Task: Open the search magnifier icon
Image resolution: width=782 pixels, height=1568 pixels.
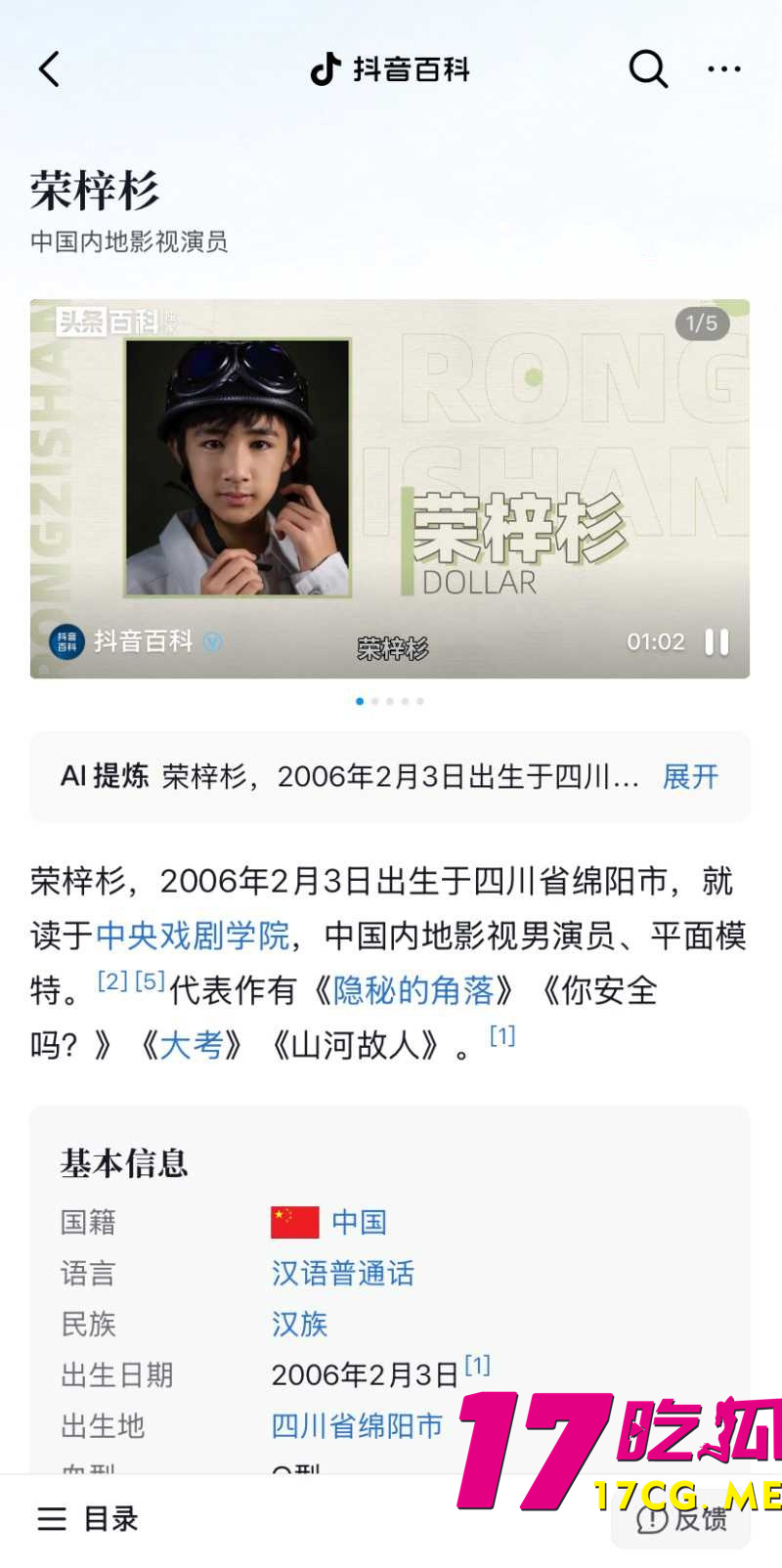Action: pyautogui.click(x=647, y=69)
